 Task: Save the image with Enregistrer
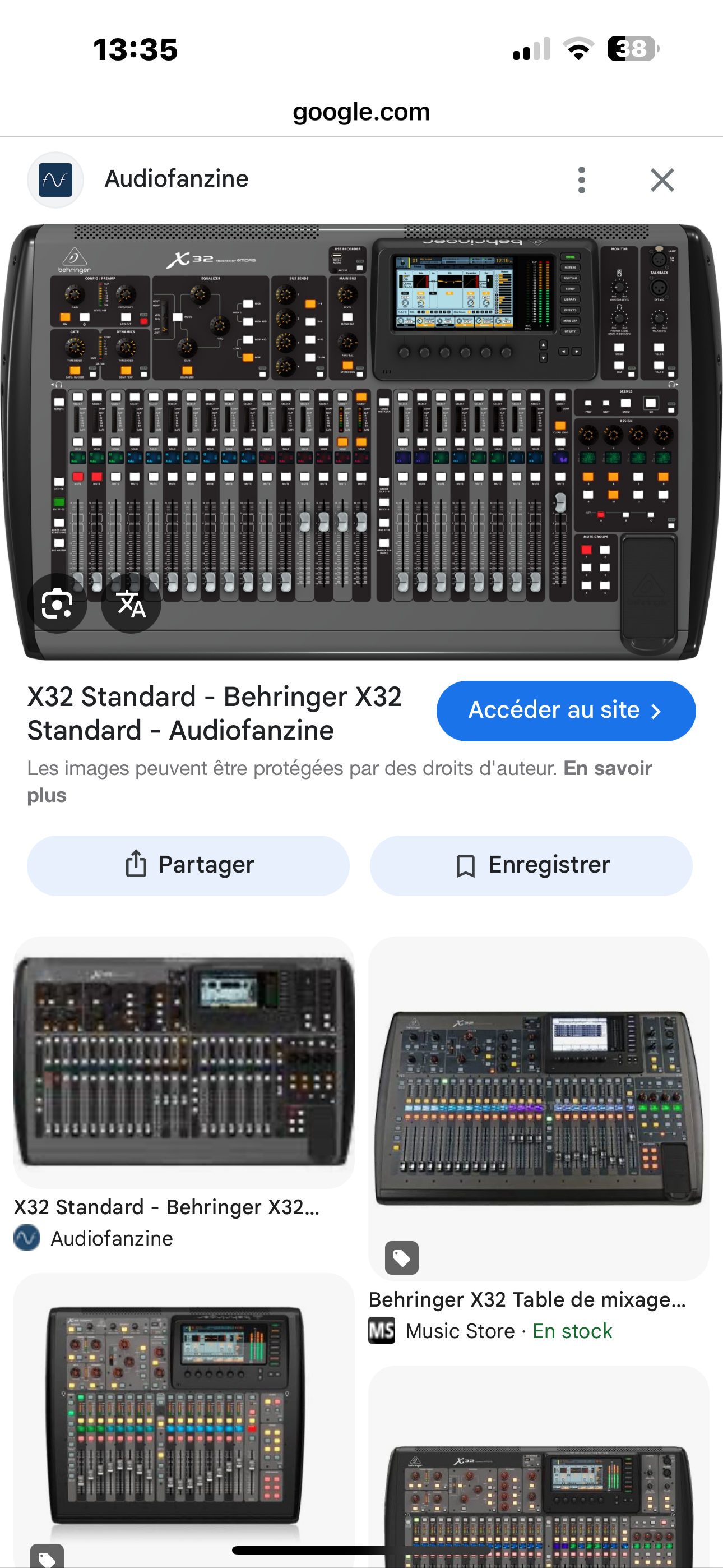531,865
